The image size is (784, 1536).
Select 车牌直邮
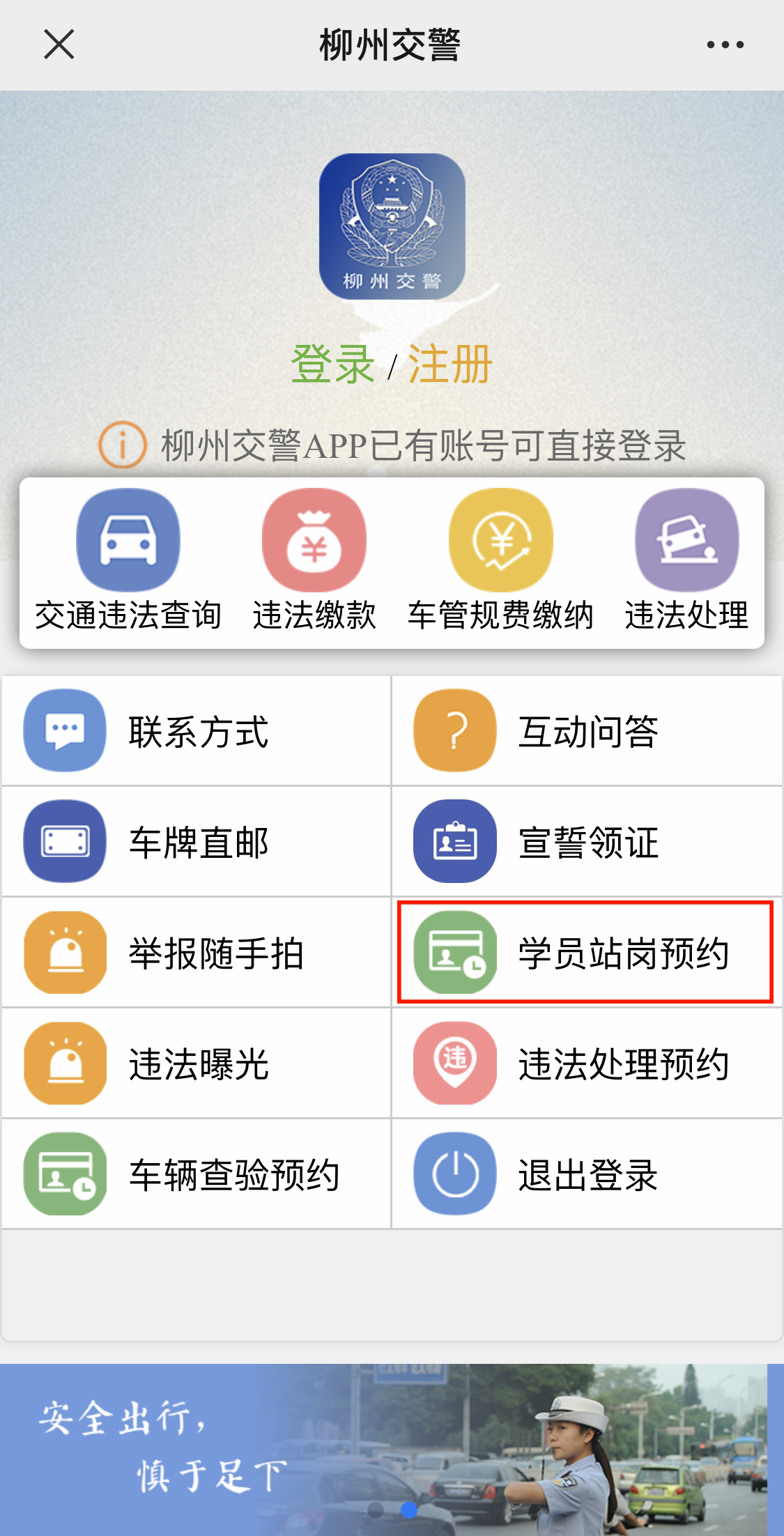197,841
